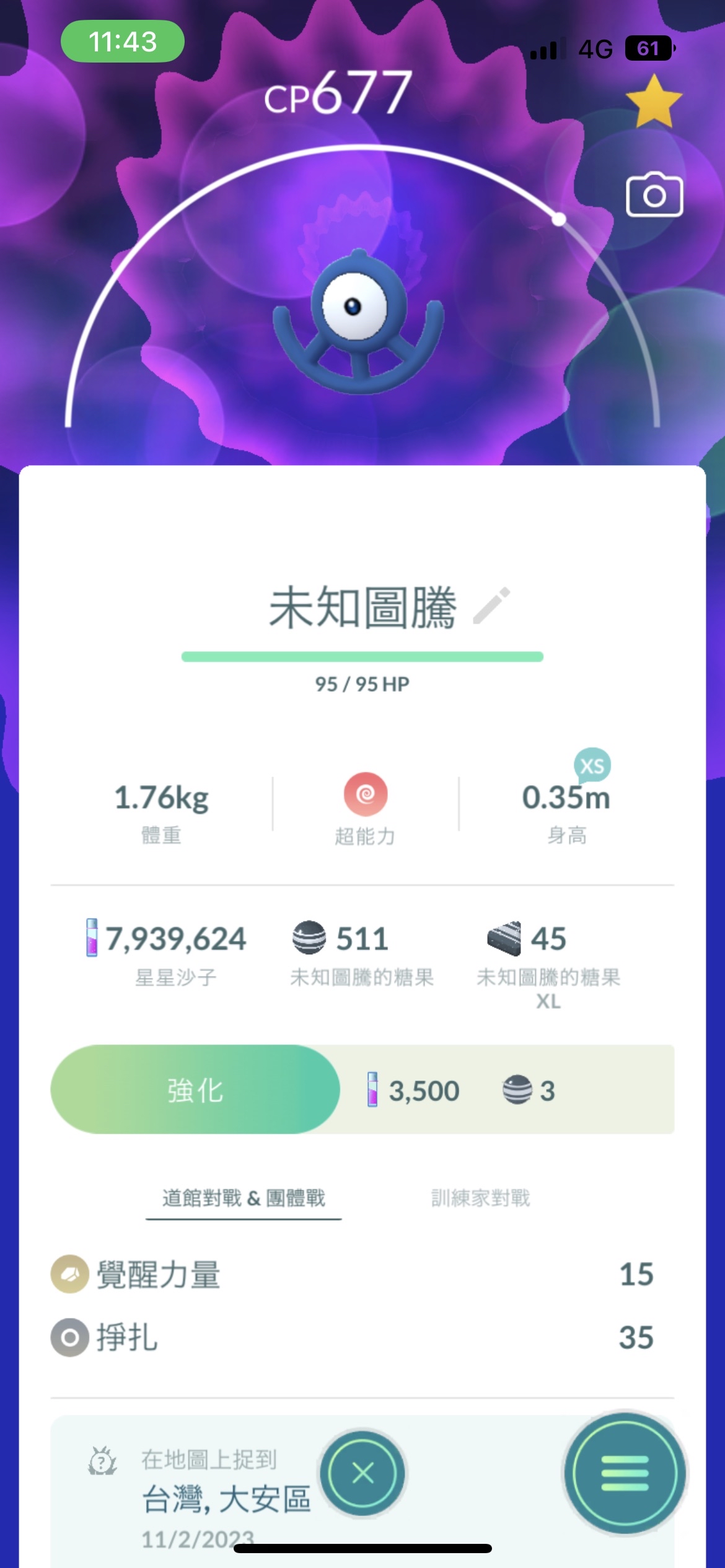
Task: Edit the 未知圖騰 nickname with pencil icon
Action: pyautogui.click(x=492, y=606)
